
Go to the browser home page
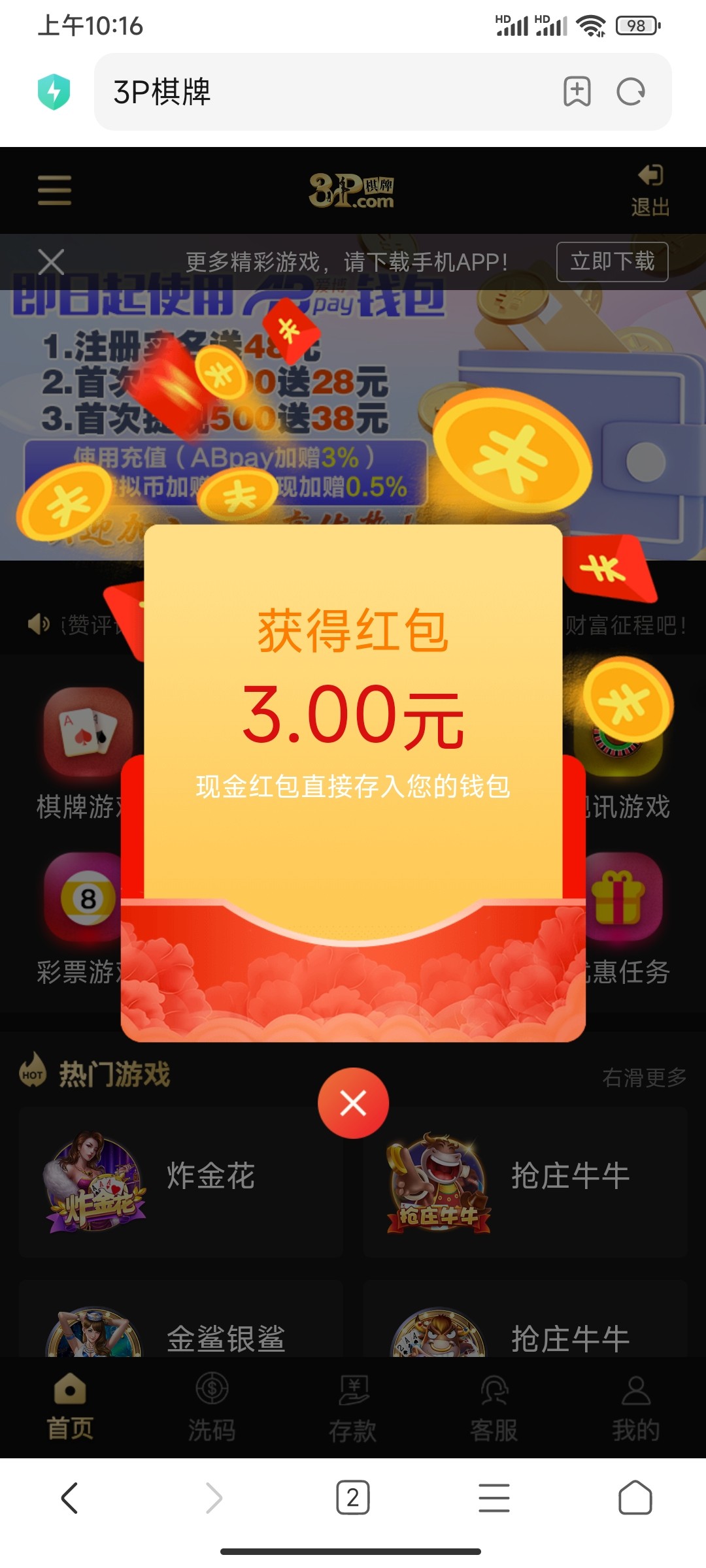tap(635, 1497)
